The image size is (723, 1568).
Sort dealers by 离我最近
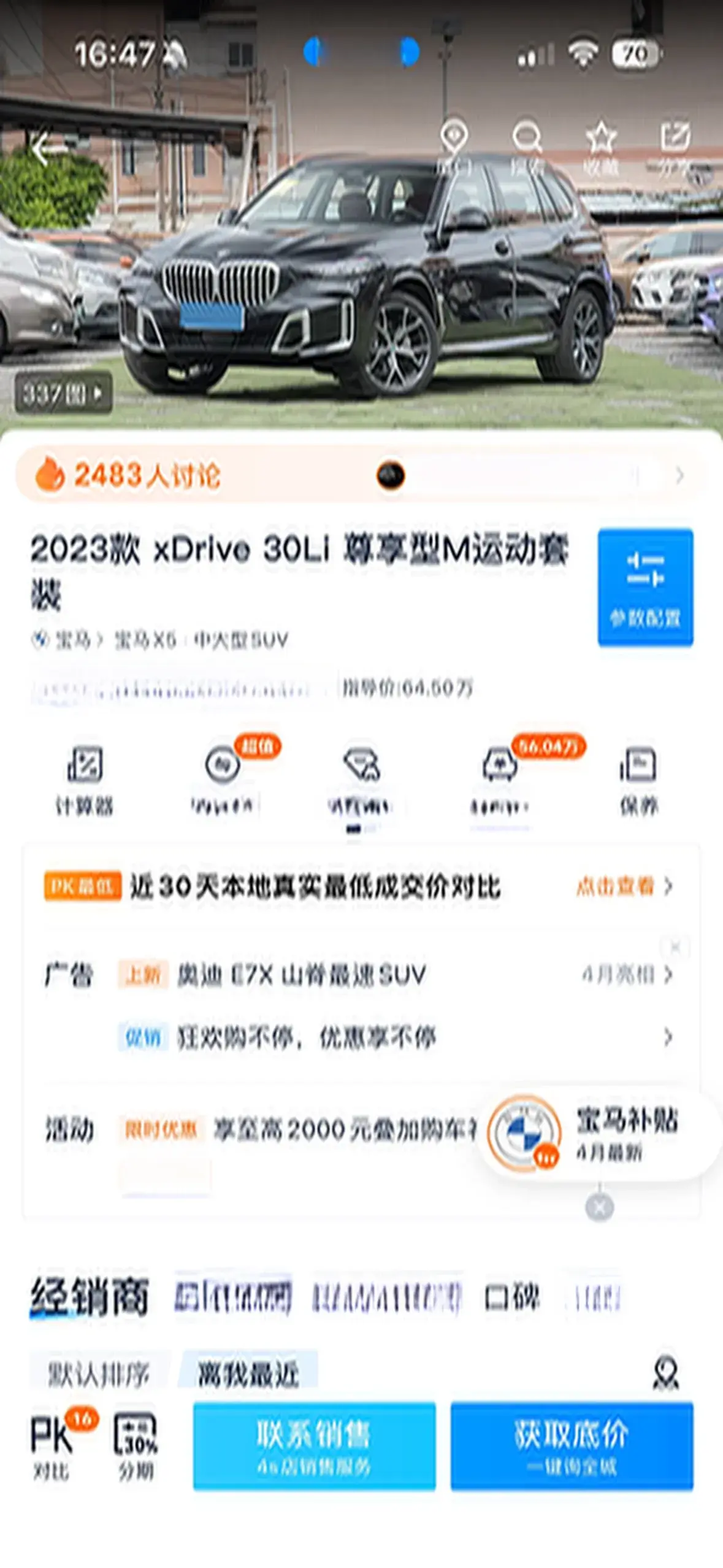[248, 1374]
